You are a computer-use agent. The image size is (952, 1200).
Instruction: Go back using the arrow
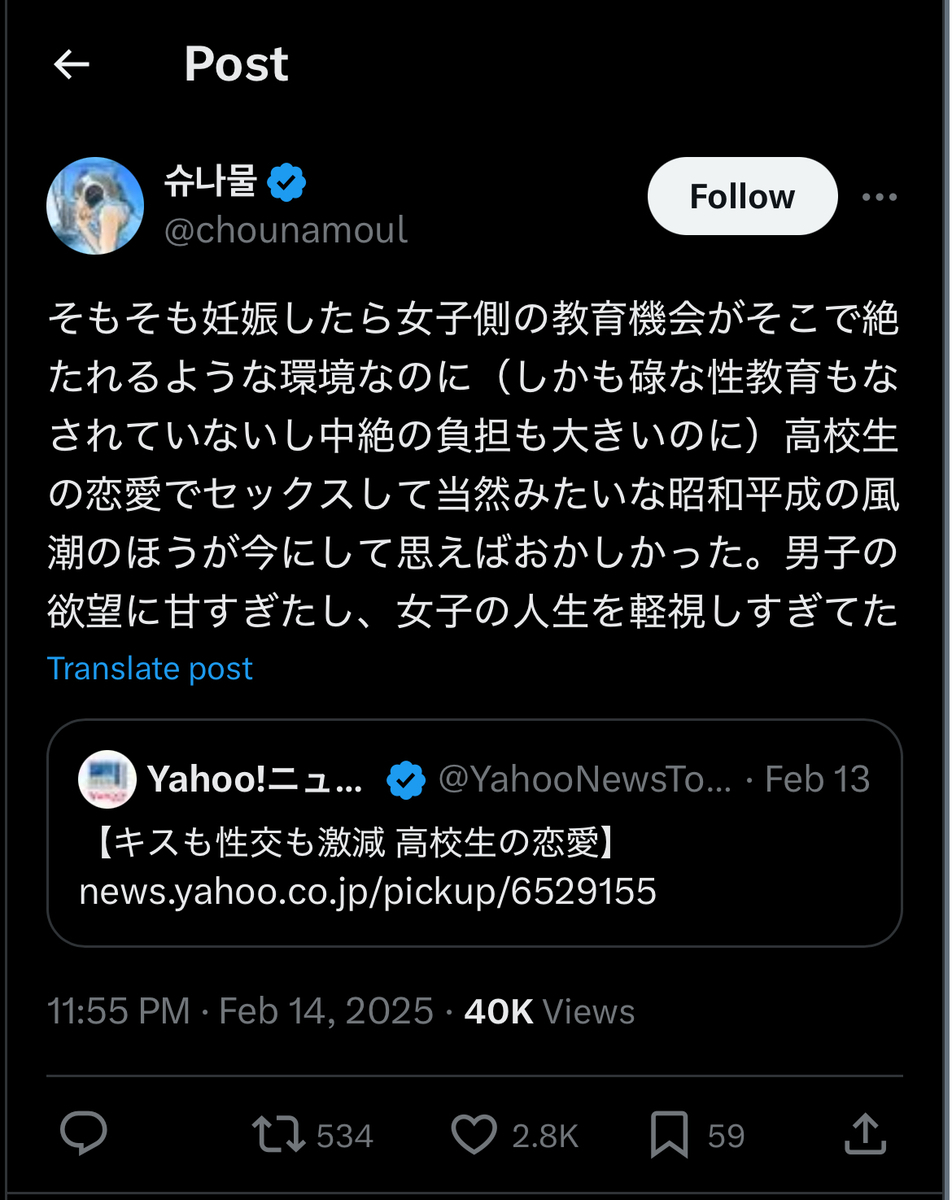pyautogui.click(x=72, y=66)
